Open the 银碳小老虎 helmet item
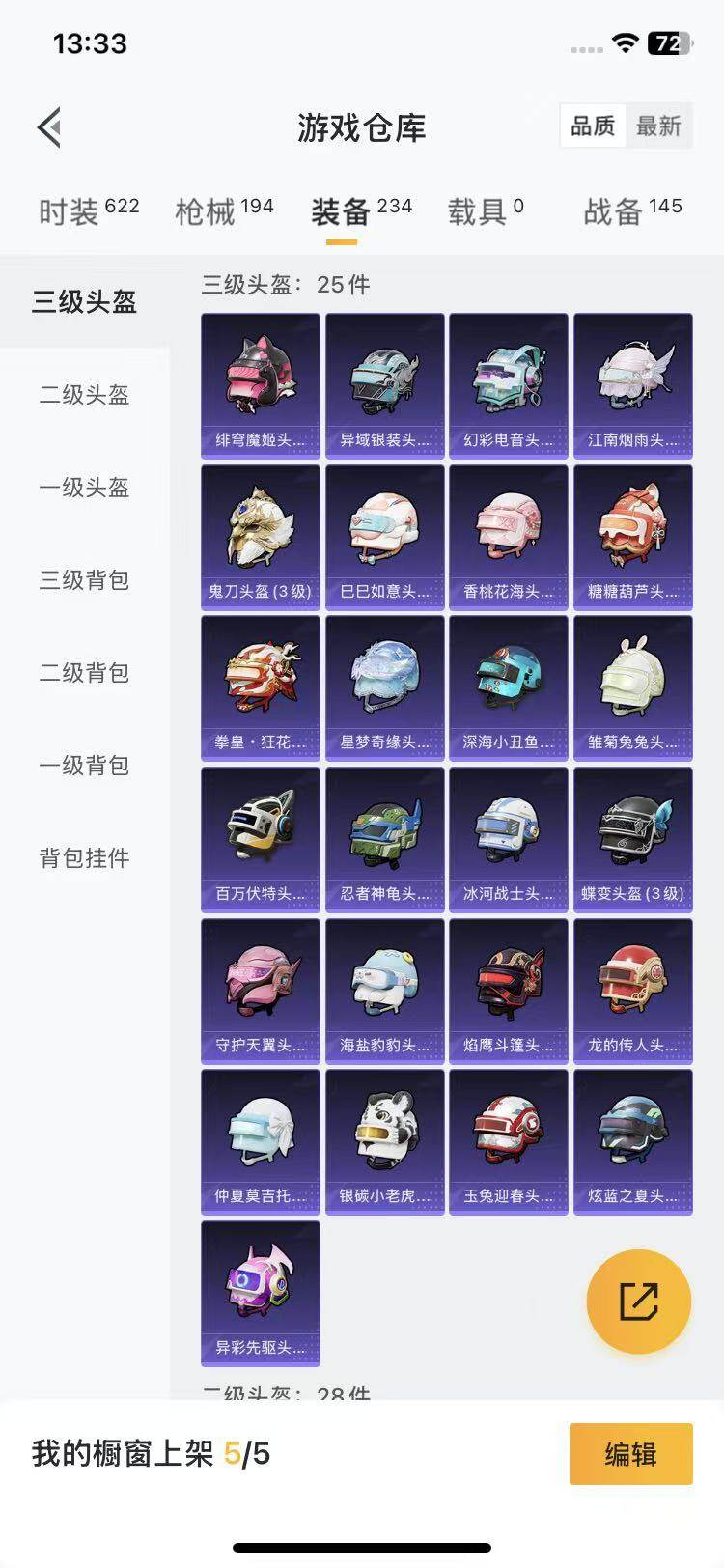The width and height of the screenshot is (724, 1568). (385, 1141)
